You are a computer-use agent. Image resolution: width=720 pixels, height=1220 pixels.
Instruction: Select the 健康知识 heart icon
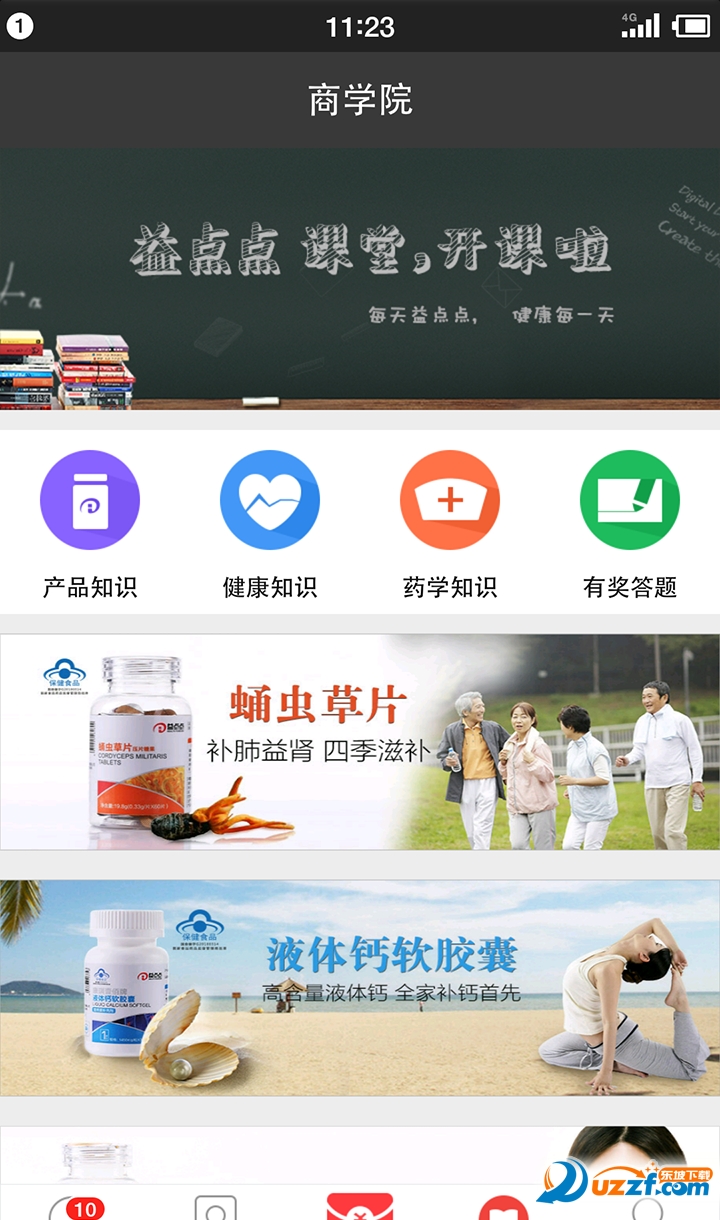(270, 500)
